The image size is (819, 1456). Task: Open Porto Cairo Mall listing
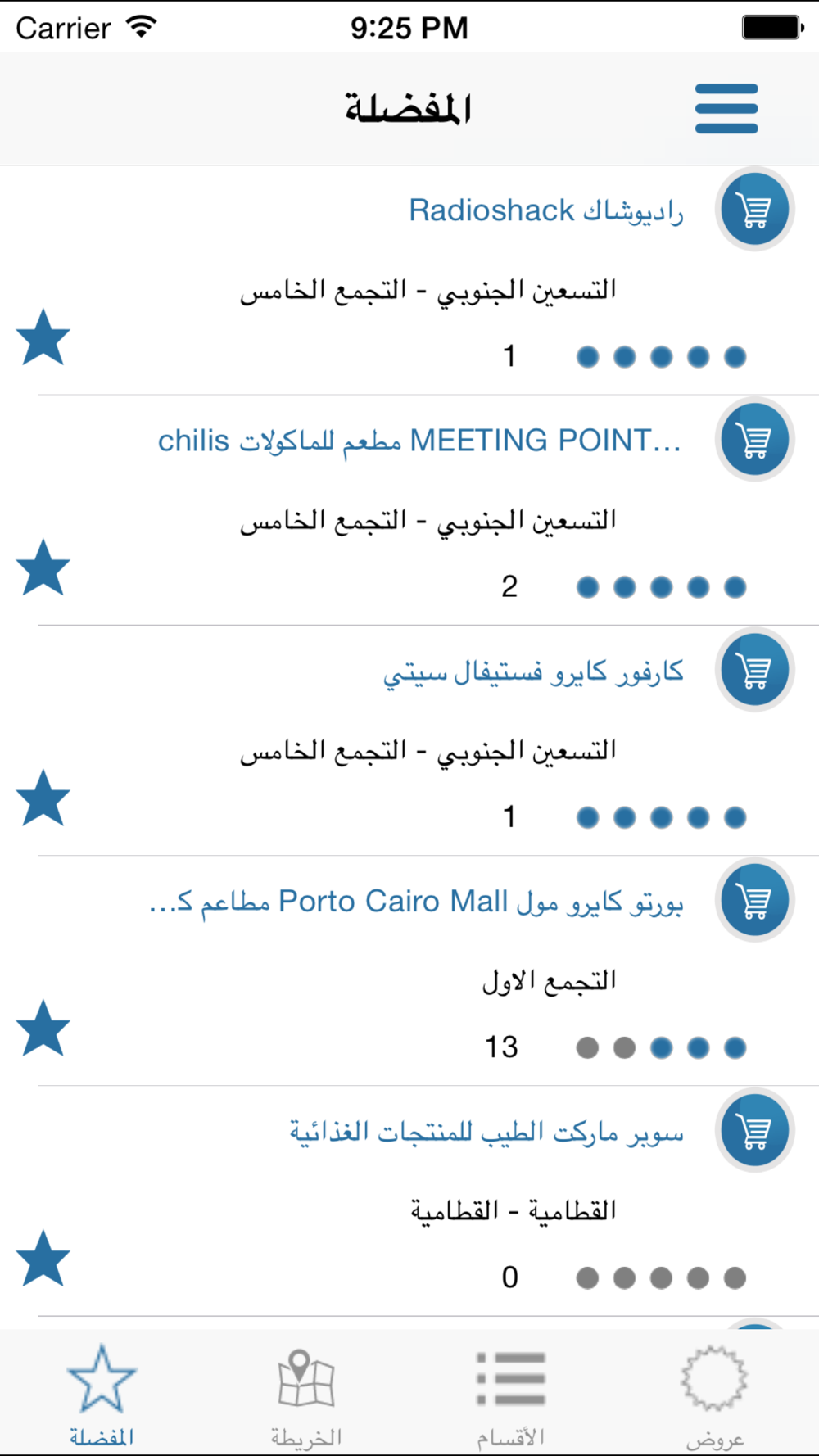(416, 902)
